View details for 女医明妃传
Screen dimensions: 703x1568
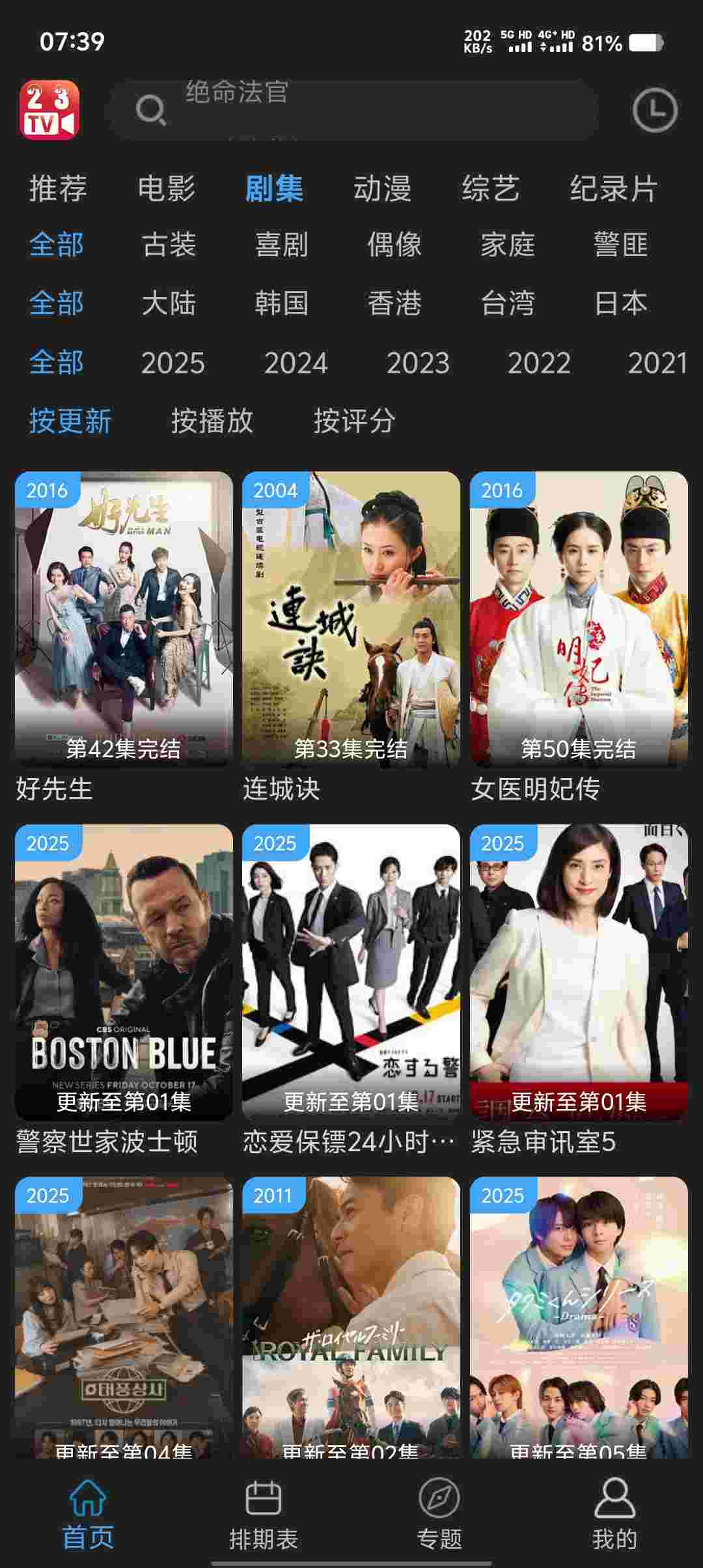pyautogui.click(x=579, y=619)
